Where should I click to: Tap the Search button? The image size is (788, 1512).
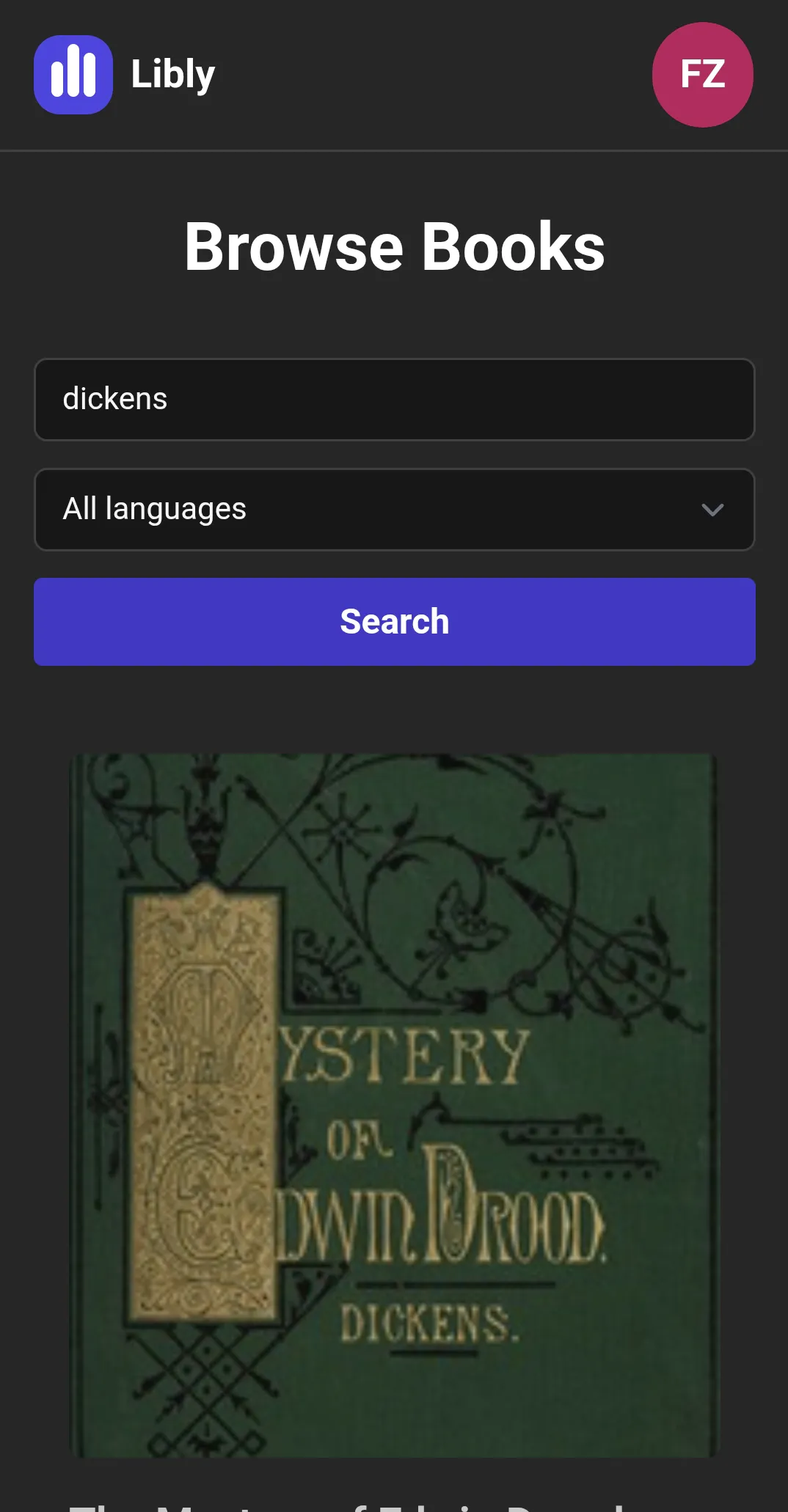click(x=395, y=622)
